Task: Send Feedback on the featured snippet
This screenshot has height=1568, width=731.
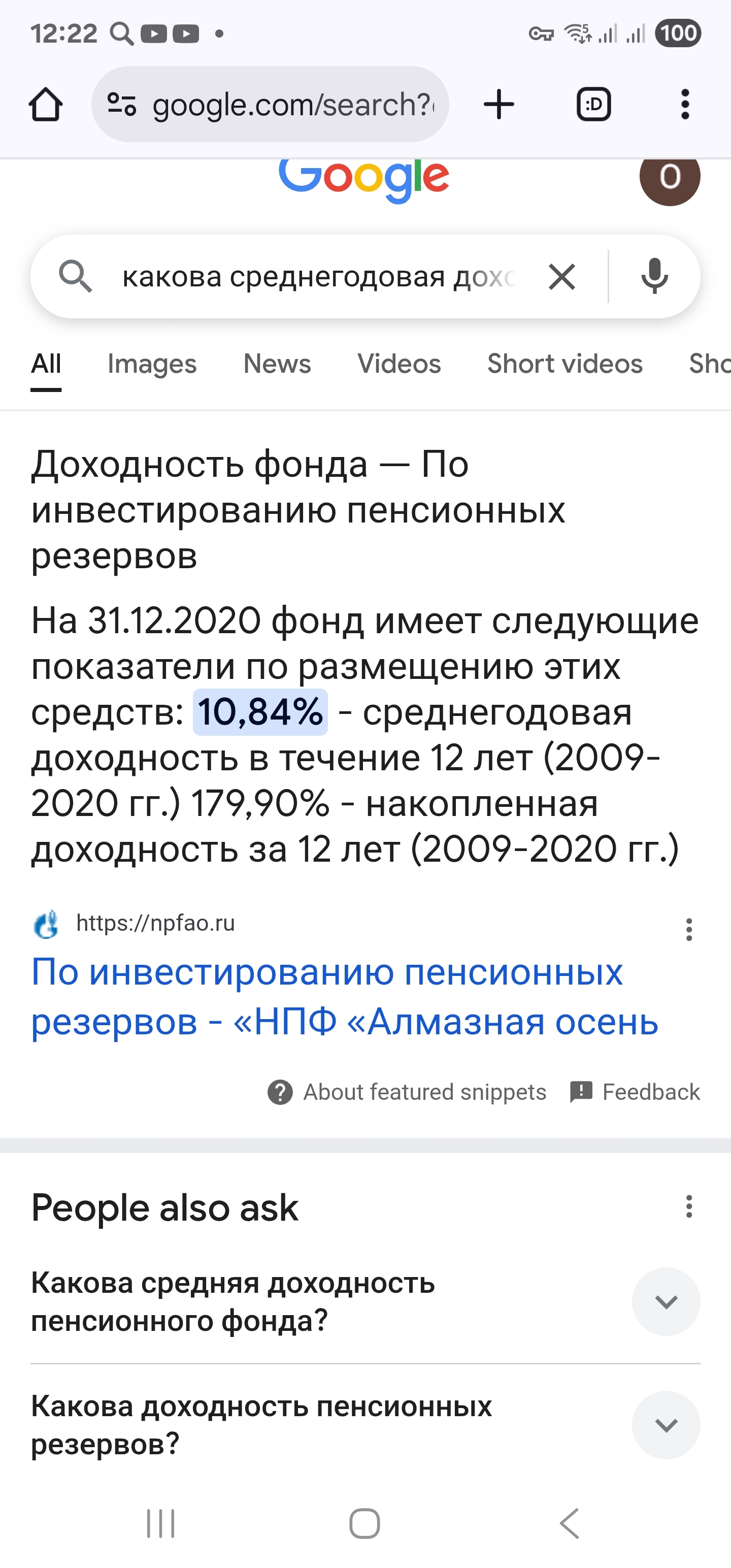Action: [x=635, y=1092]
